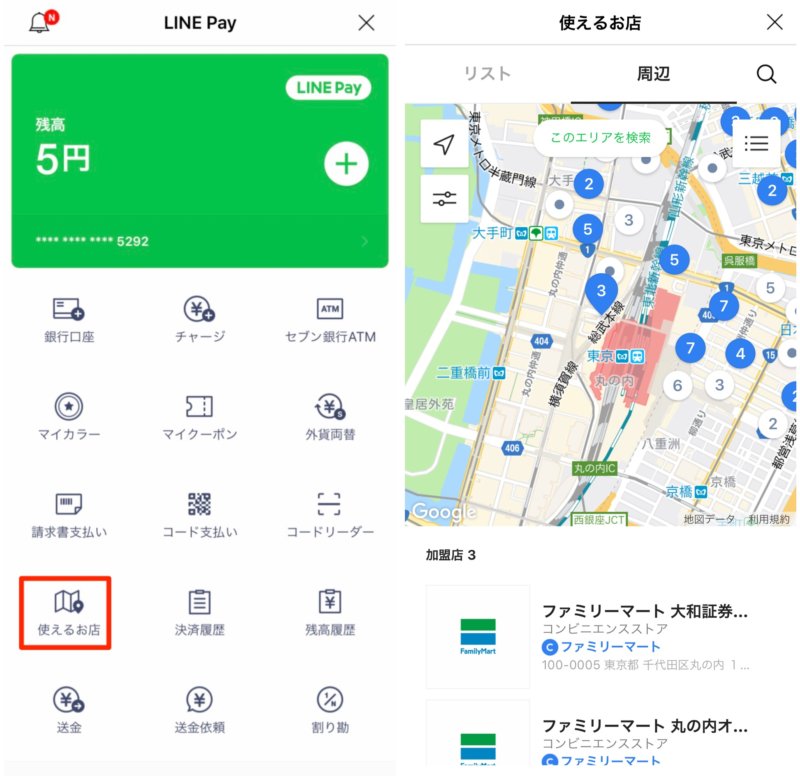Tap the plus button to add balance
Image resolution: width=800 pixels, height=776 pixels.
(x=346, y=165)
